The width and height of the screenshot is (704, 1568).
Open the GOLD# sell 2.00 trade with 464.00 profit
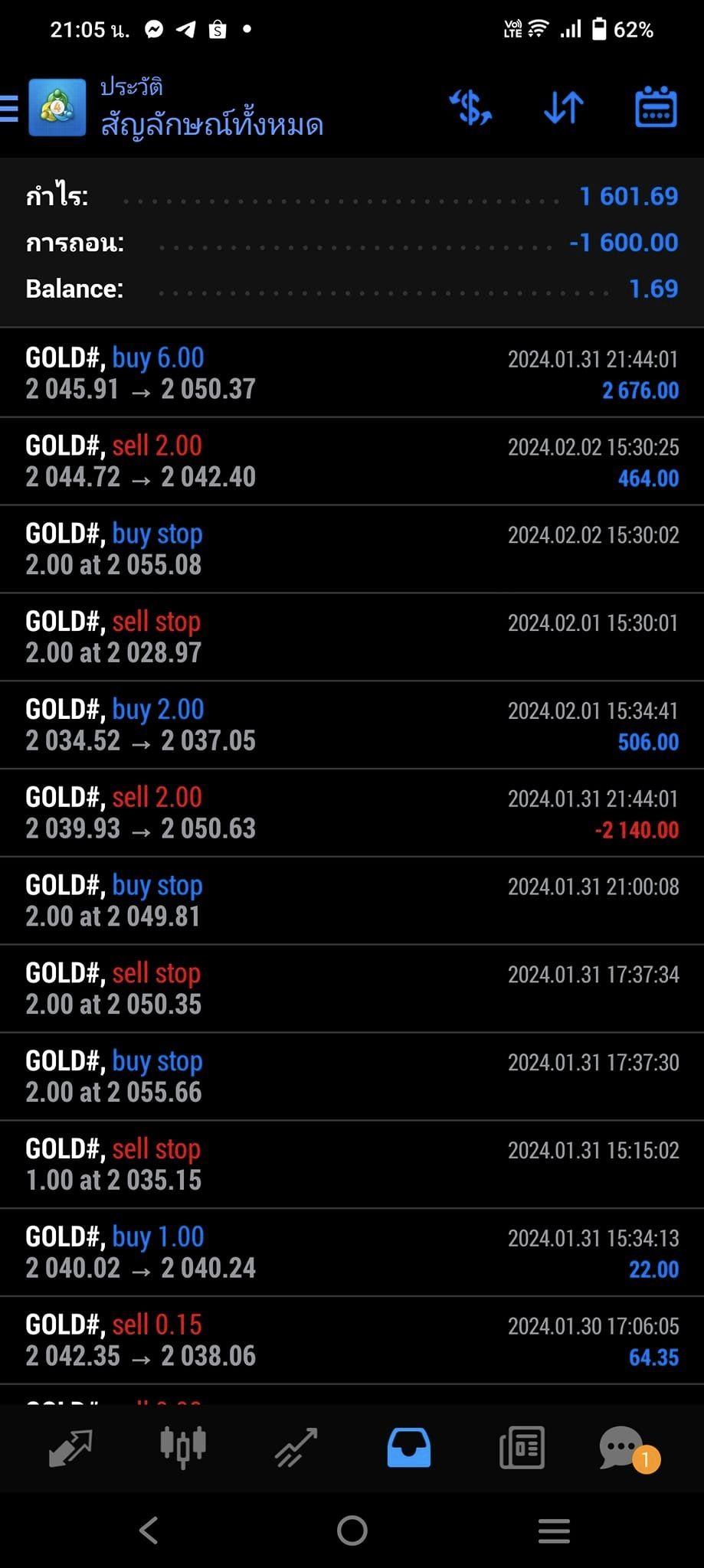point(352,462)
